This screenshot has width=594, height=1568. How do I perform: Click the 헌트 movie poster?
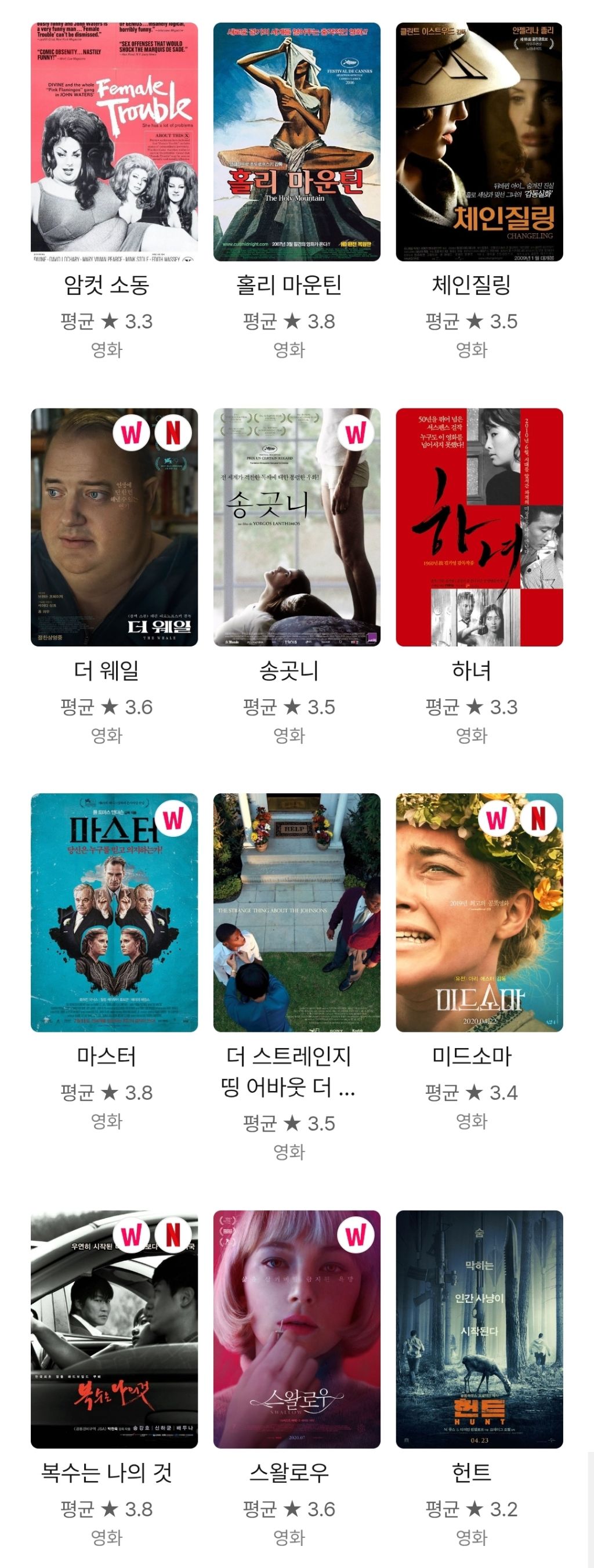[x=481, y=1321]
